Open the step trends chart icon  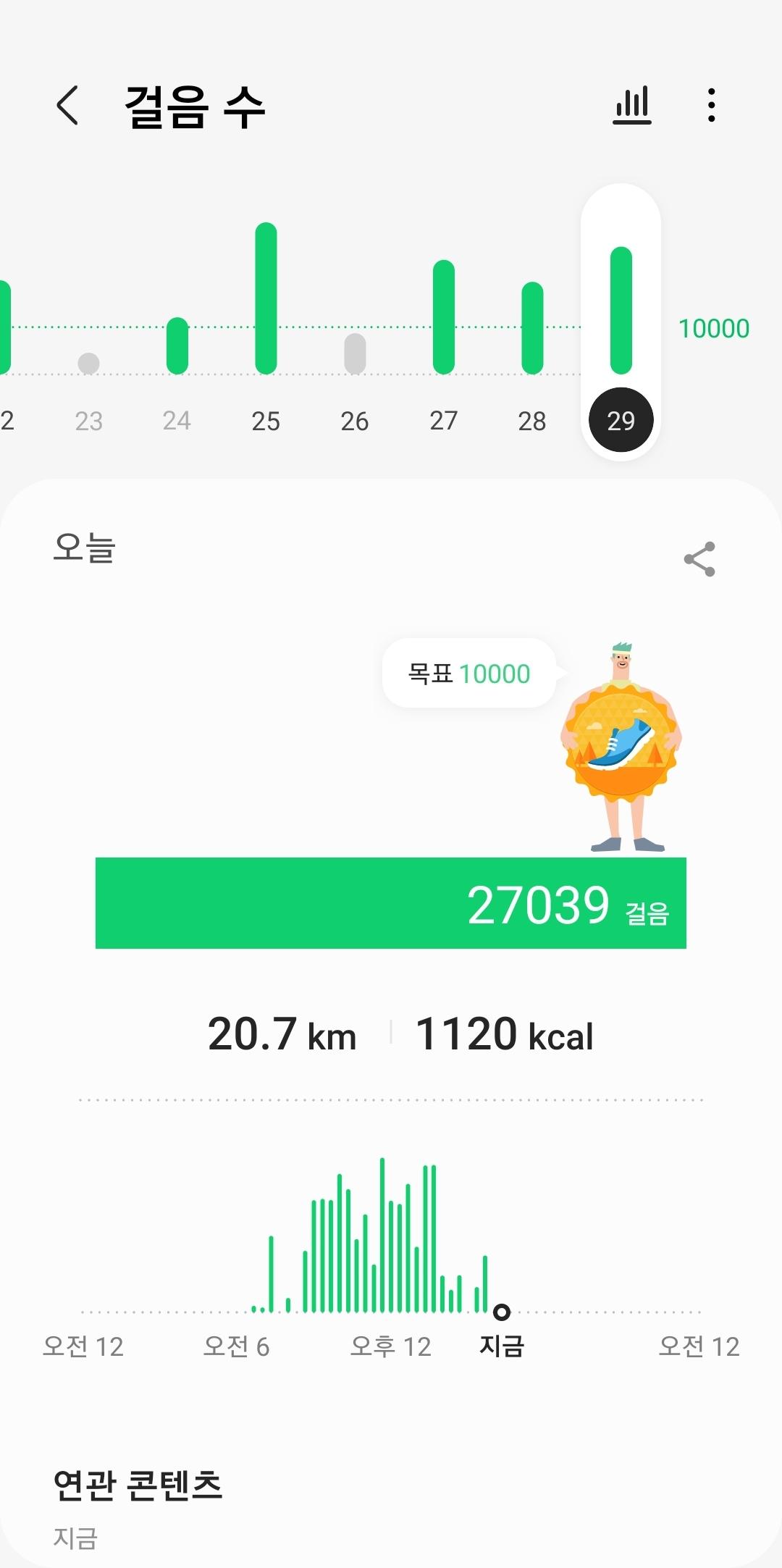click(x=632, y=106)
